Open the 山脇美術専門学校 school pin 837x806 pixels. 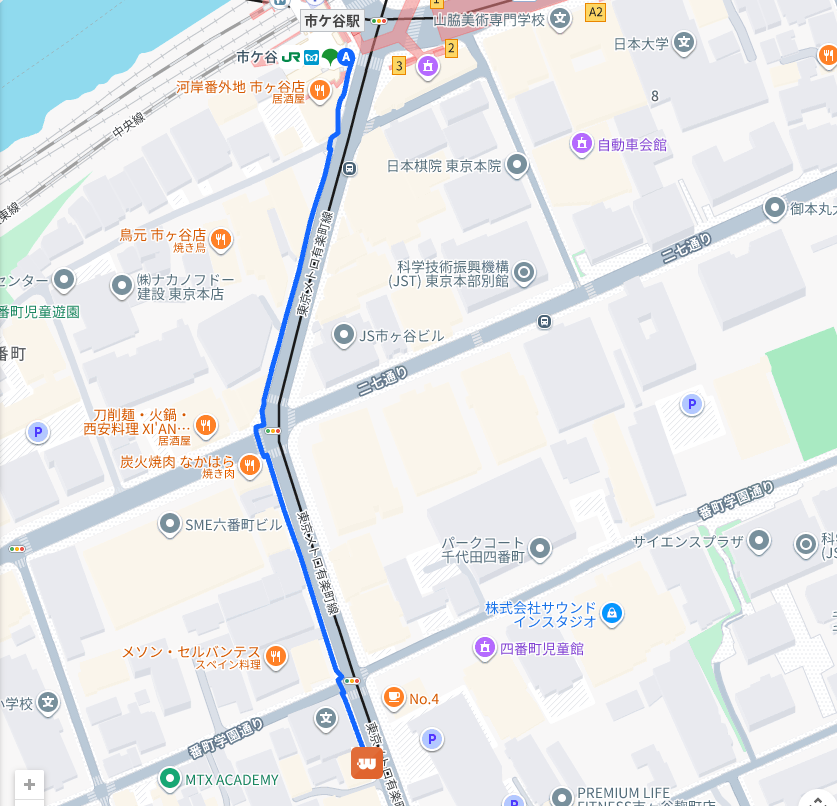tap(560, 20)
